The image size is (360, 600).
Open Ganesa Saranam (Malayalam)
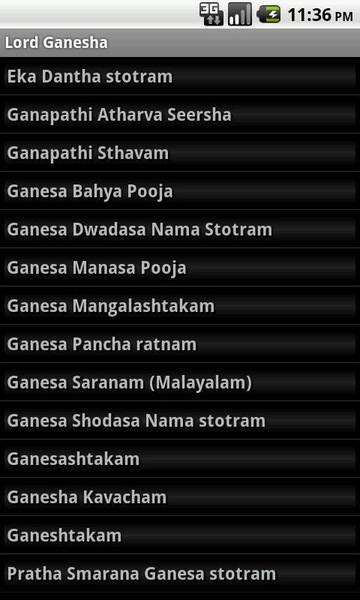pos(180,382)
